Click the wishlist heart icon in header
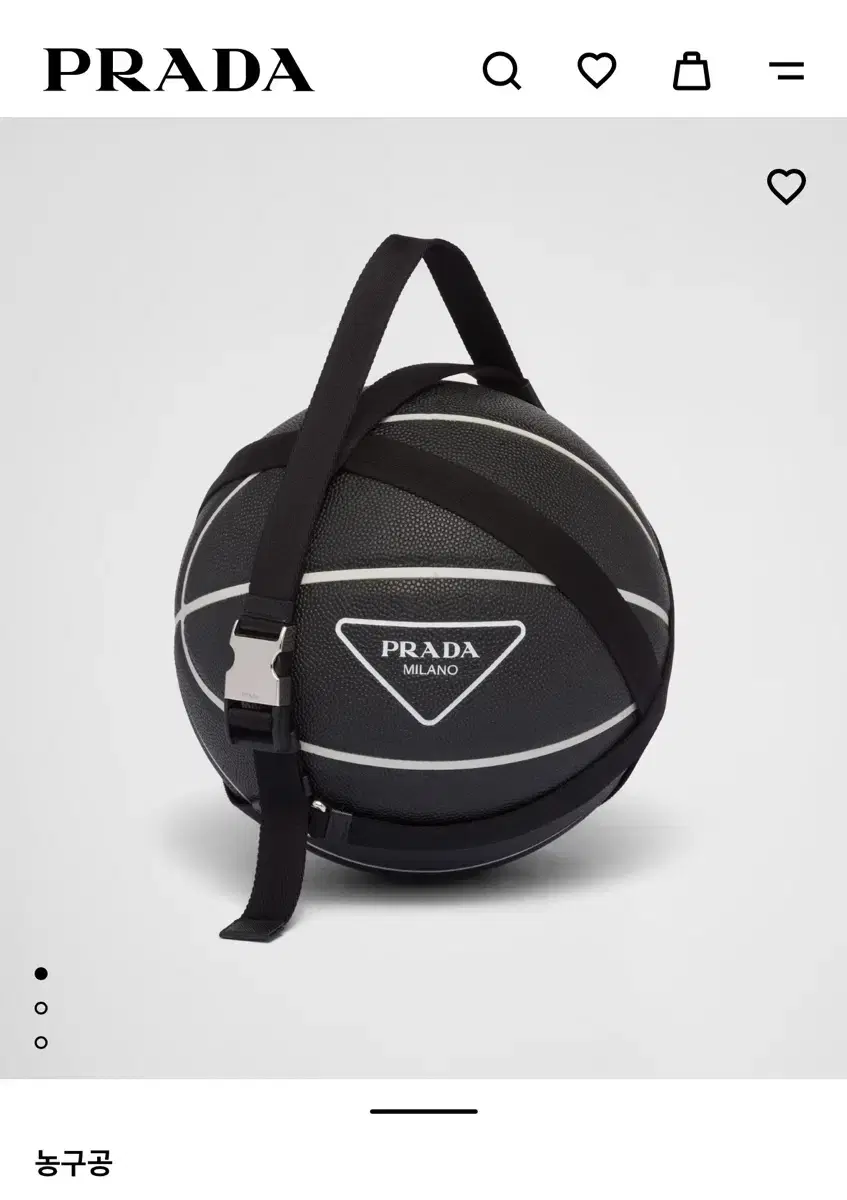847x1200 pixels. pos(597,70)
